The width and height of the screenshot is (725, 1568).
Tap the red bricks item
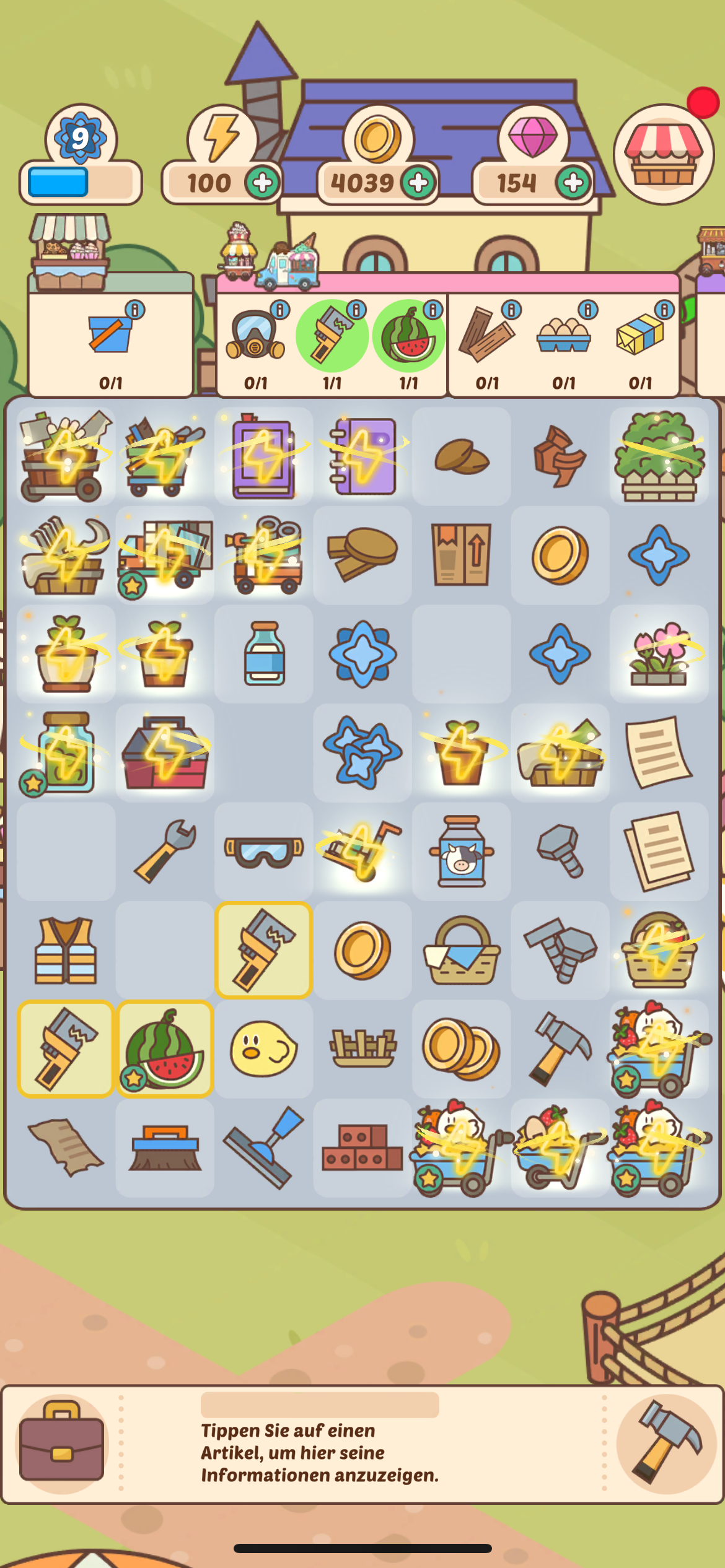pyautogui.click(x=362, y=1148)
